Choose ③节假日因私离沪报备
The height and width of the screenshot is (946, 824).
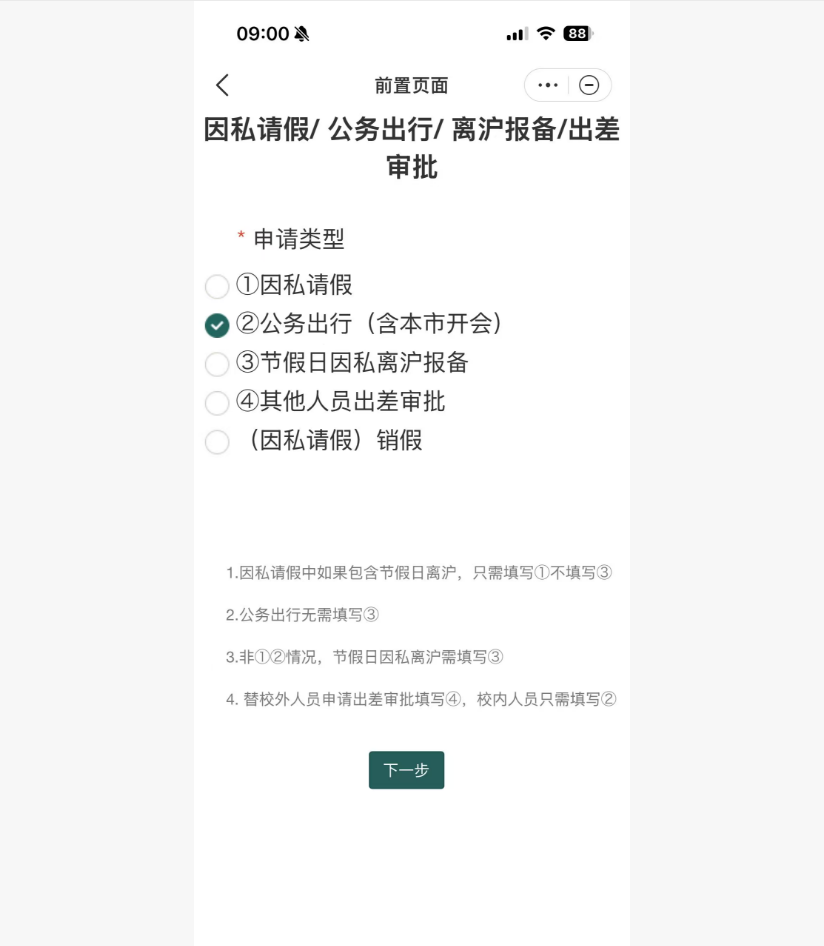point(217,365)
